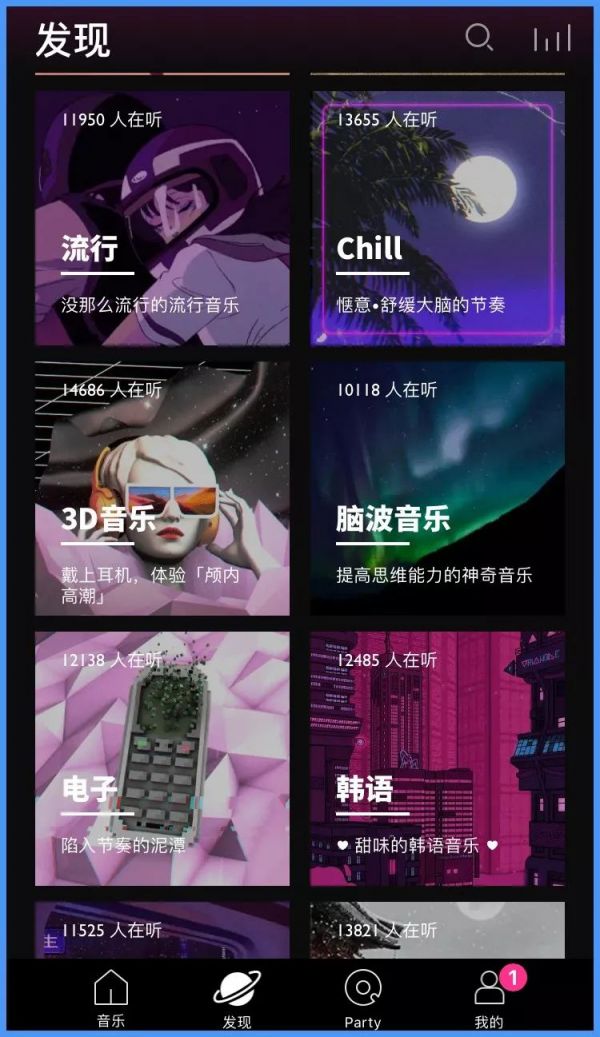Open the search icon

[479, 38]
